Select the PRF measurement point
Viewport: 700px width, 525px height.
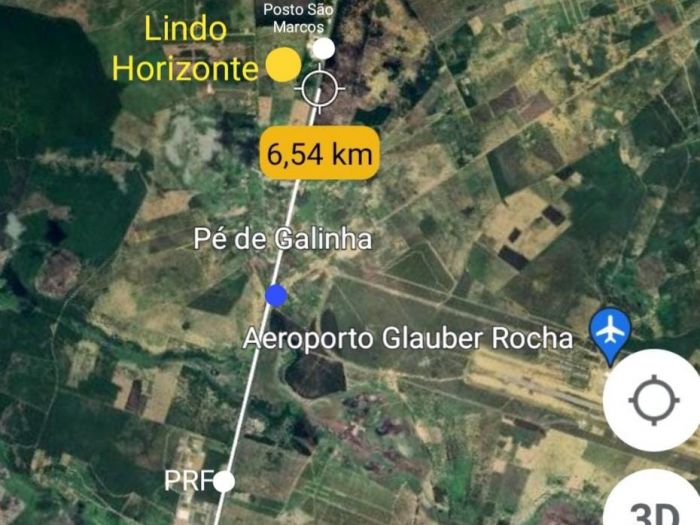(224, 482)
